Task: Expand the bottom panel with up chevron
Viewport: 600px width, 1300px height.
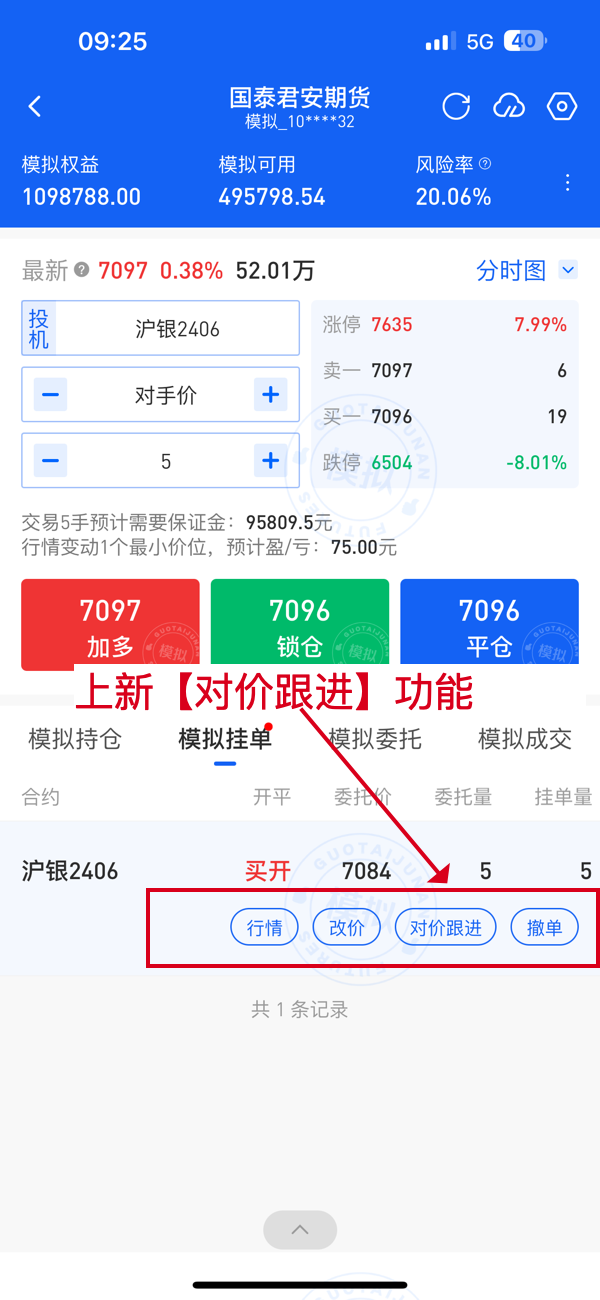Action: (x=300, y=1230)
